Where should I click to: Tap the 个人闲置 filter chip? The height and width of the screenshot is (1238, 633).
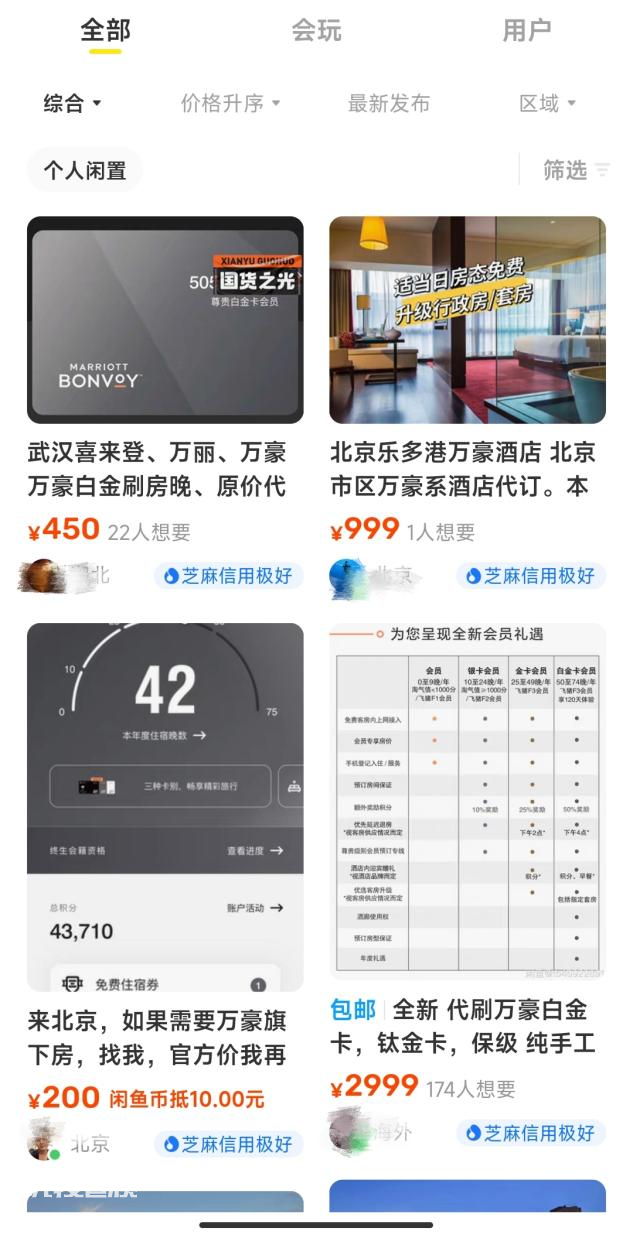tap(85, 170)
